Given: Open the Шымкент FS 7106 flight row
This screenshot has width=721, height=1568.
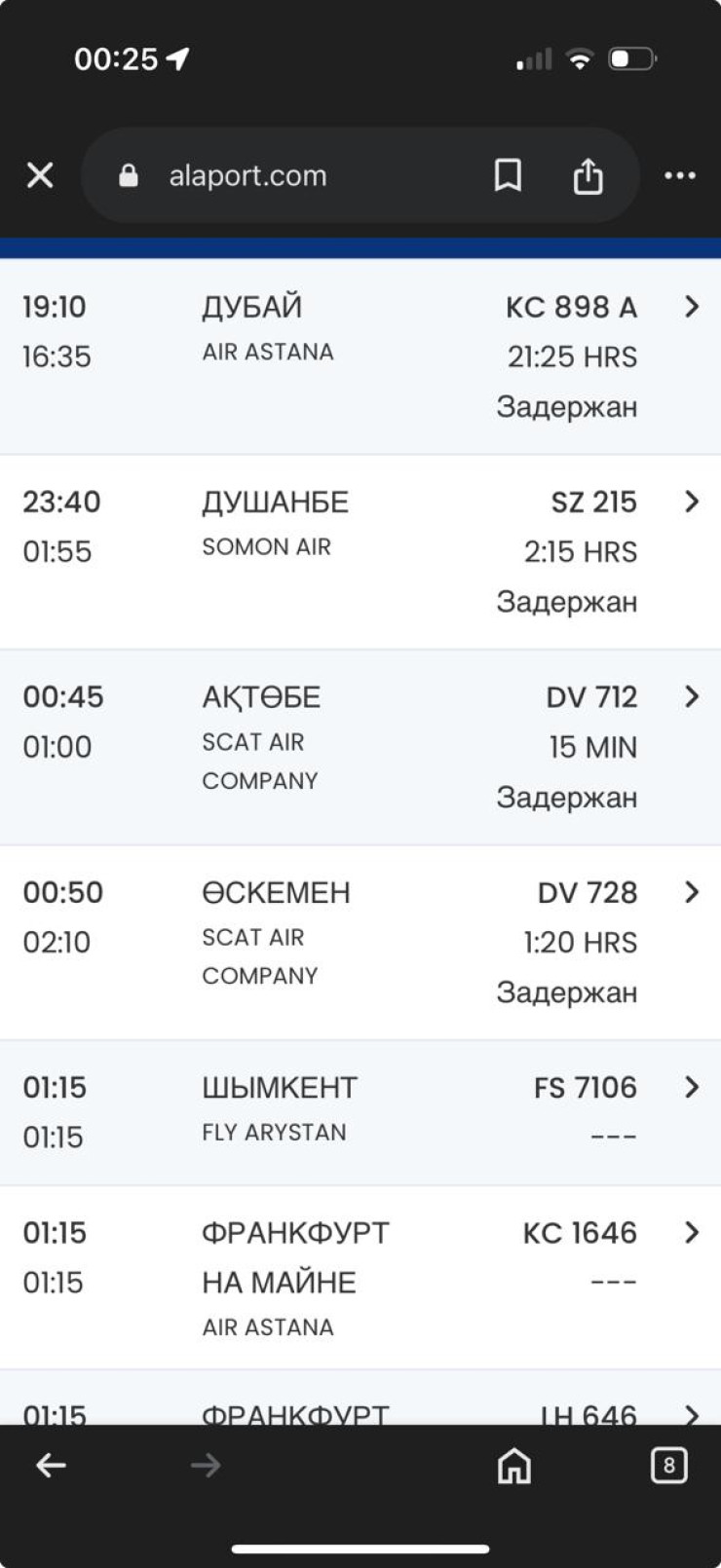Looking at the screenshot, I should (360, 1113).
